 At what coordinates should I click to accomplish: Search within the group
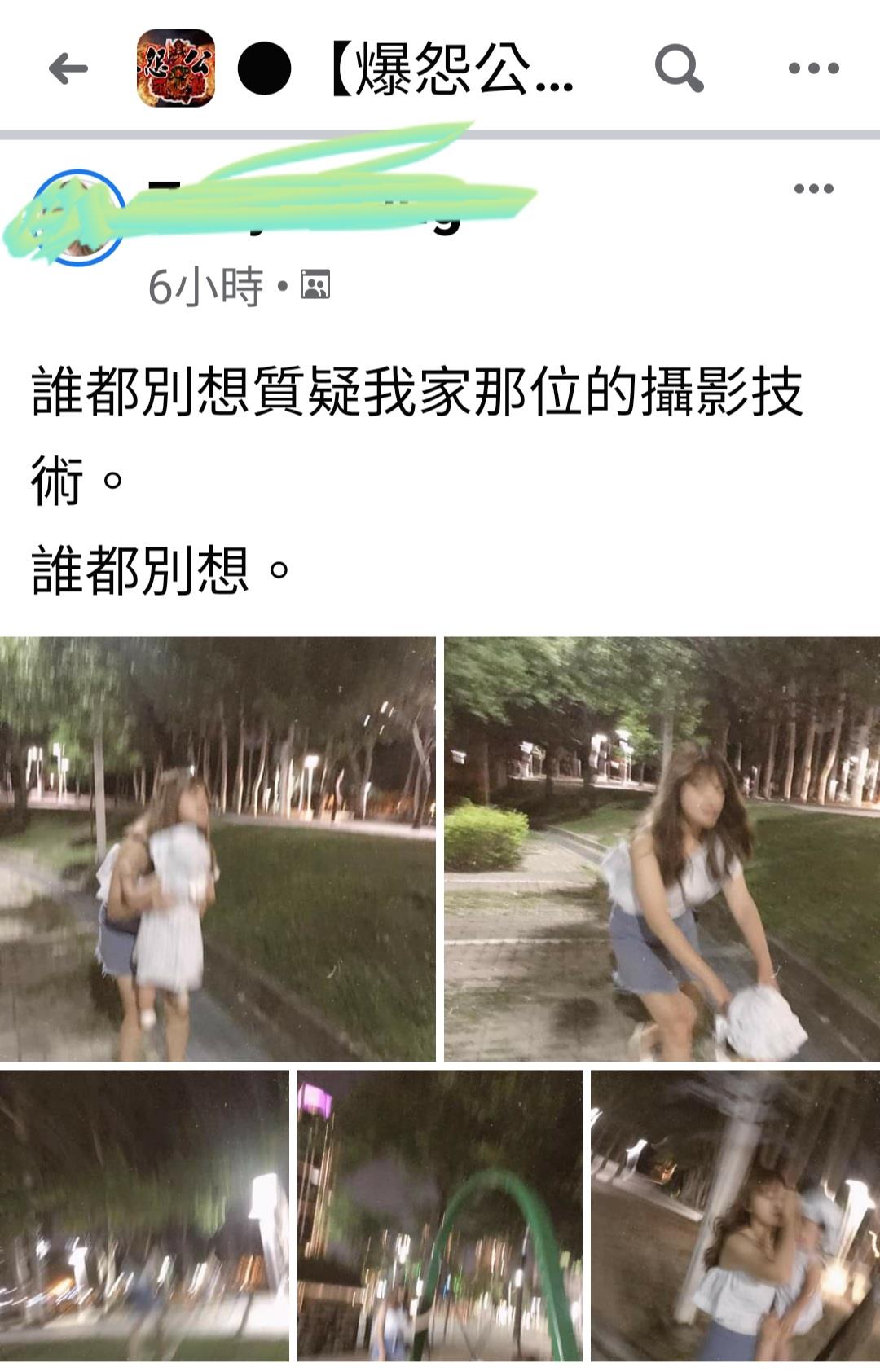pyautogui.click(x=679, y=68)
